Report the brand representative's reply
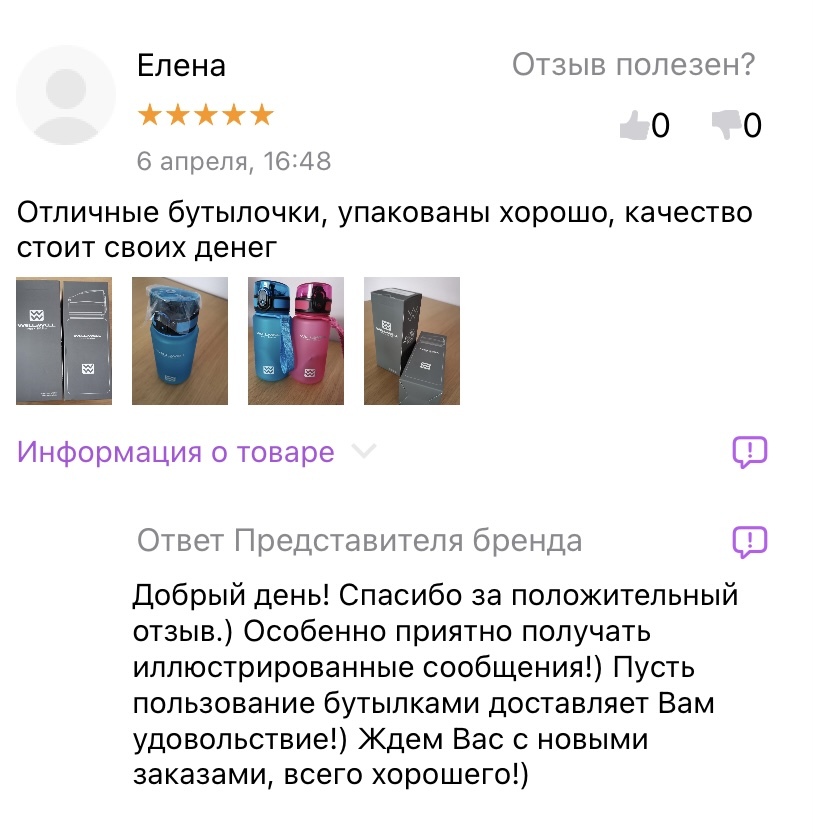The width and height of the screenshot is (814, 839). click(x=750, y=541)
